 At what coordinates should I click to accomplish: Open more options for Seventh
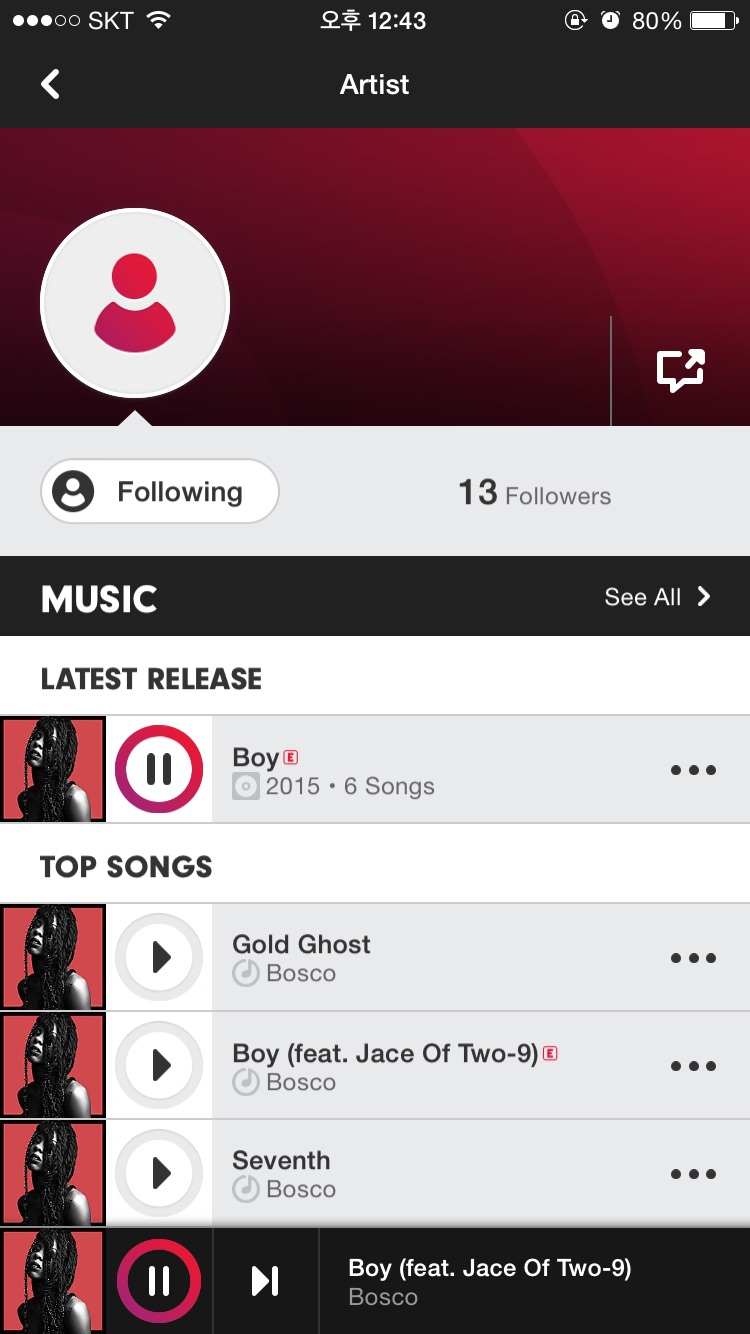[693, 1174]
